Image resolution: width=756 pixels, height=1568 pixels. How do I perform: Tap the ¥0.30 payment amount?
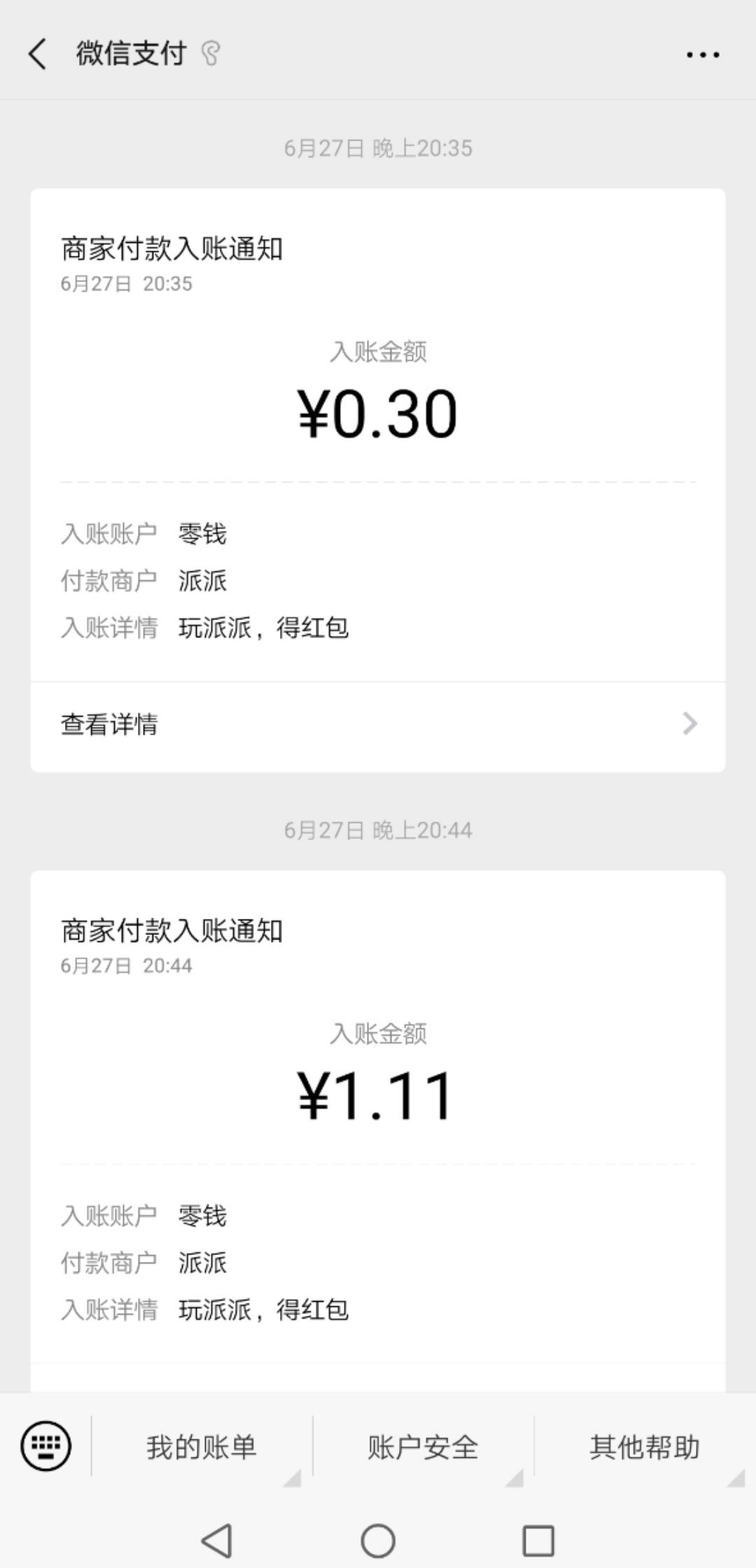[378, 413]
